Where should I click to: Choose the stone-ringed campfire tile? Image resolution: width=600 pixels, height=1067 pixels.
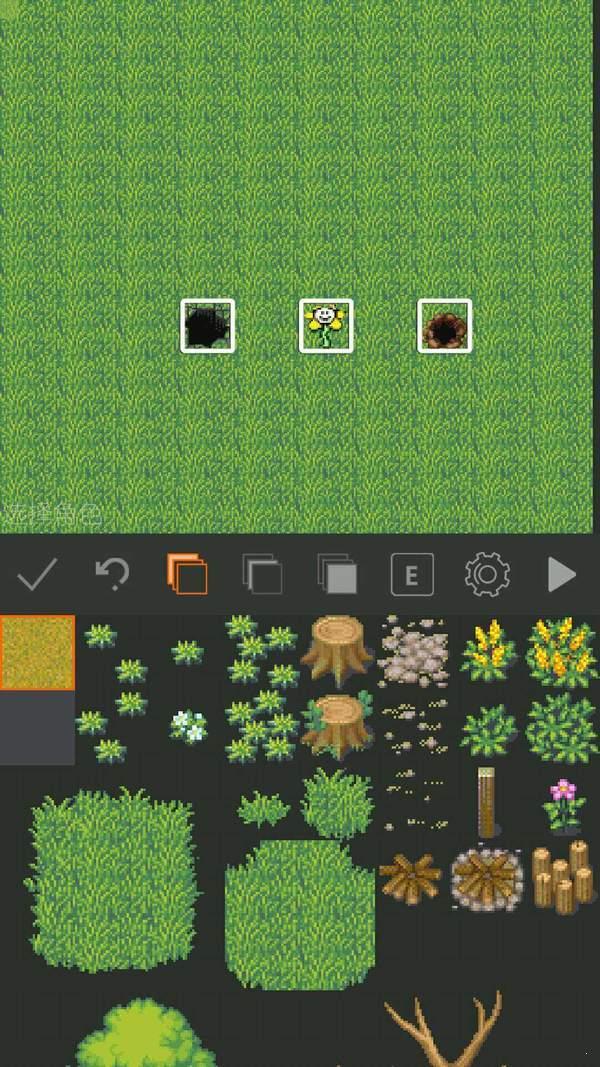pos(487,878)
